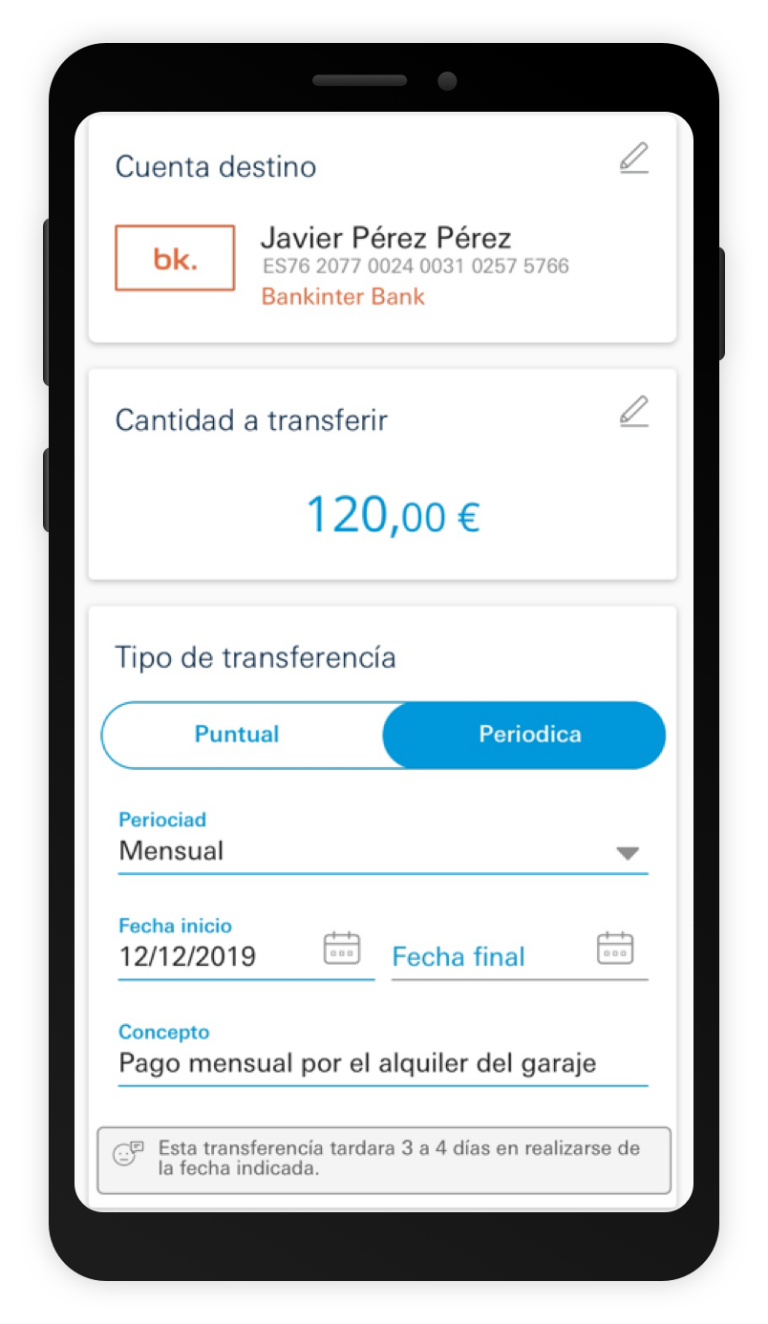The image size is (768, 1324).
Task: Switch to the Puntual transfer type
Action: click(237, 735)
